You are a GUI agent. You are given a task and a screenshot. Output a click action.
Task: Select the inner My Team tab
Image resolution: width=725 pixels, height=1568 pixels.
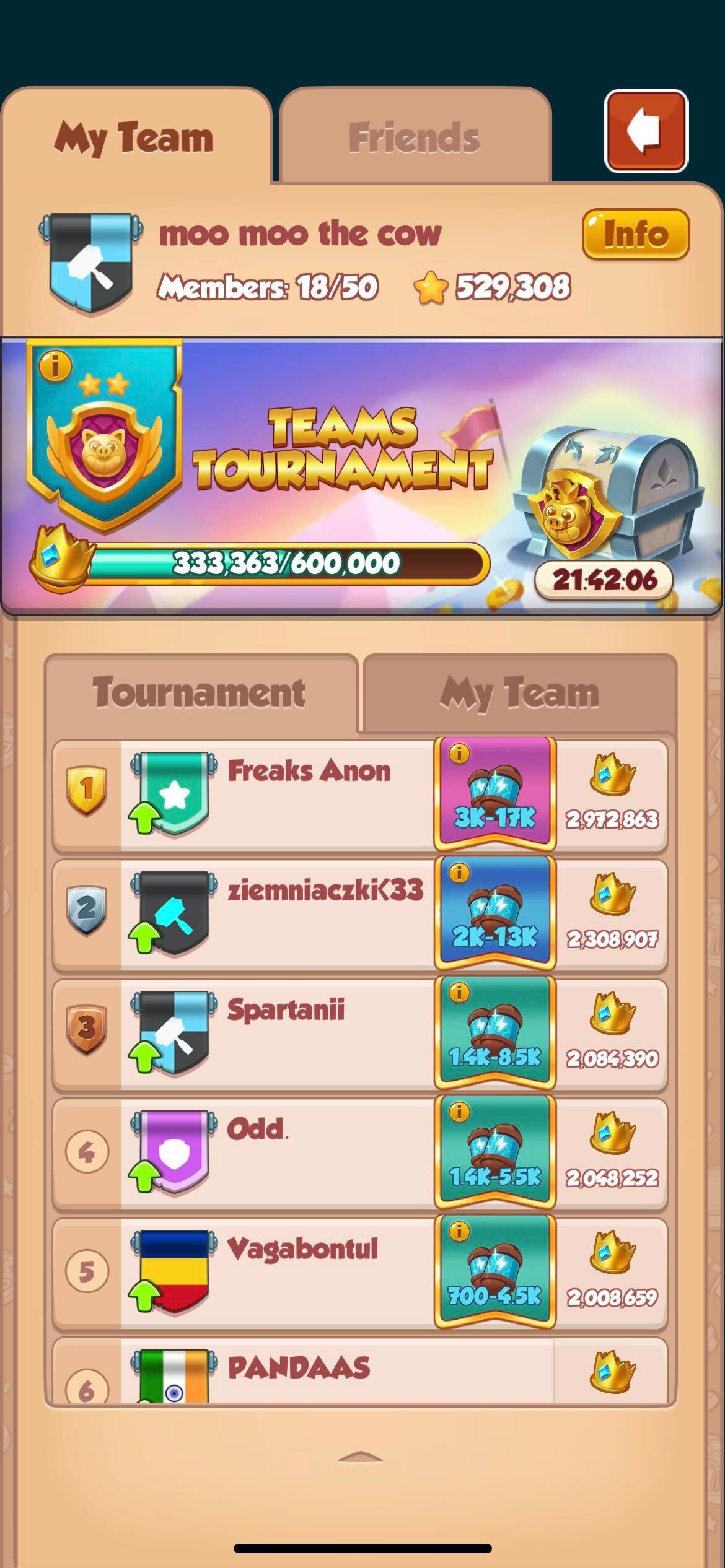(519, 693)
